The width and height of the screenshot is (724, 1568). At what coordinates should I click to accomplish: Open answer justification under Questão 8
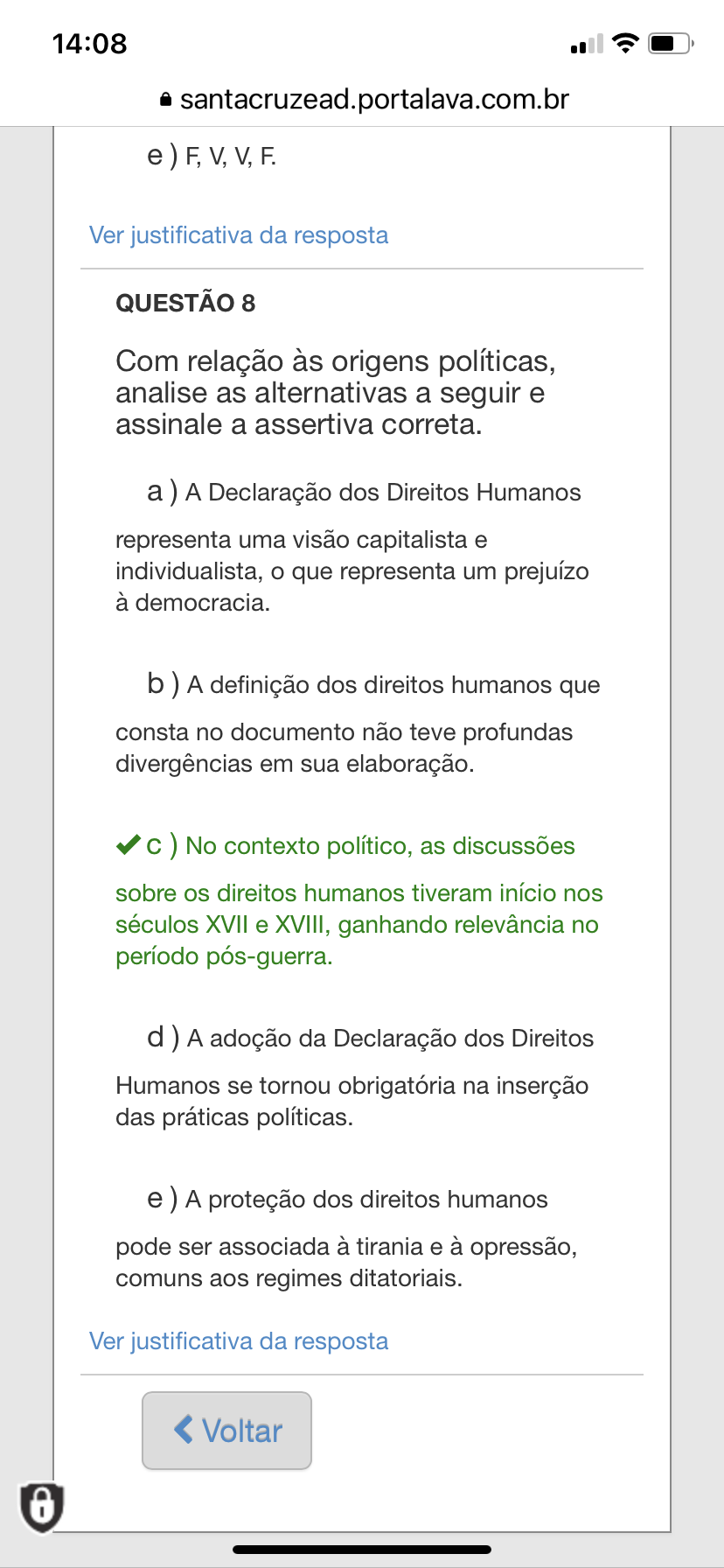[239, 1340]
